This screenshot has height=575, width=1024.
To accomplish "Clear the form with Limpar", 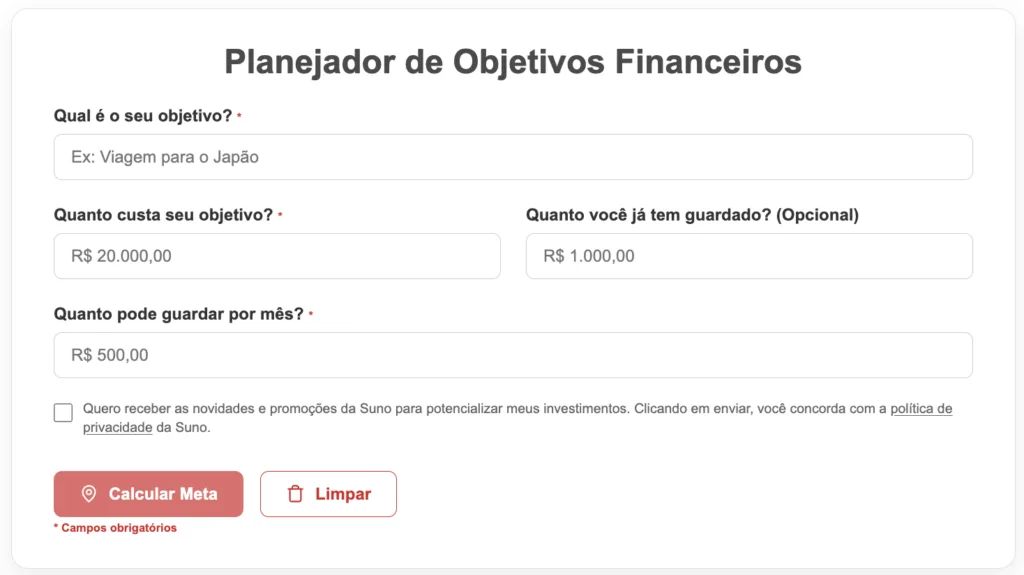I will pyautogui.click(x=328, y=494).
